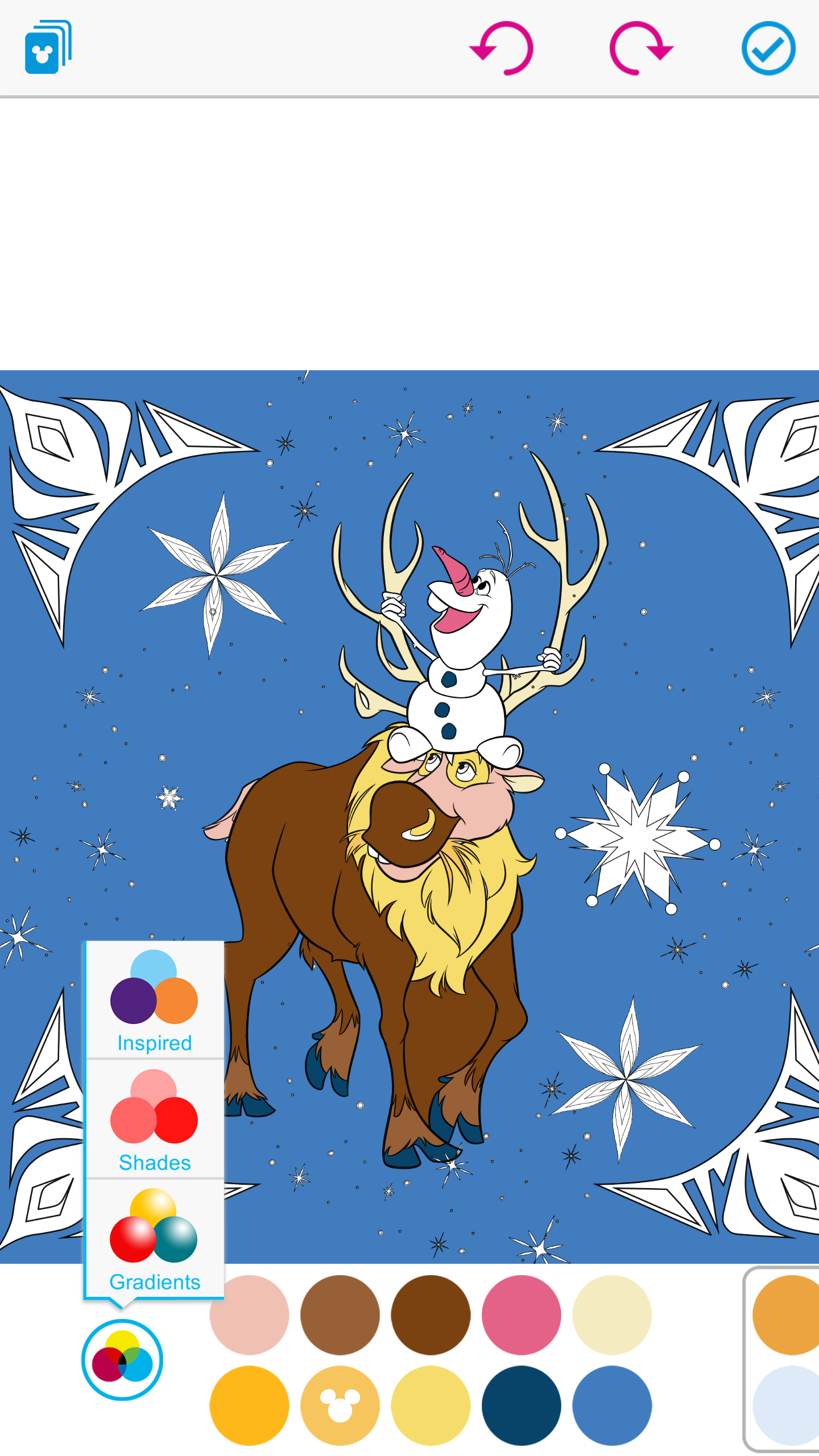Undo the last coloring action
The height and width of the screenshot is (1456, 819).
(502, 48)
